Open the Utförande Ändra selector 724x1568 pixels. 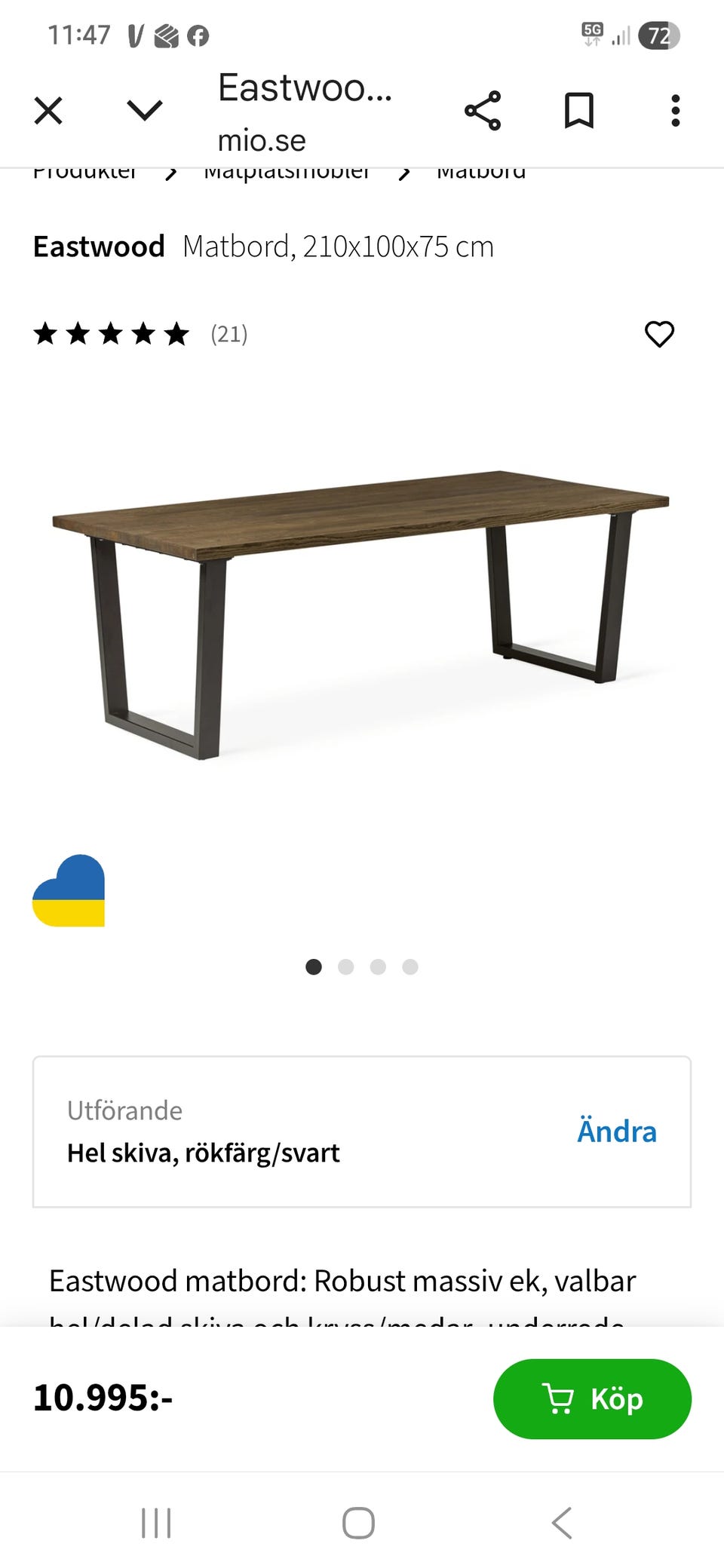coord(616,1131)
